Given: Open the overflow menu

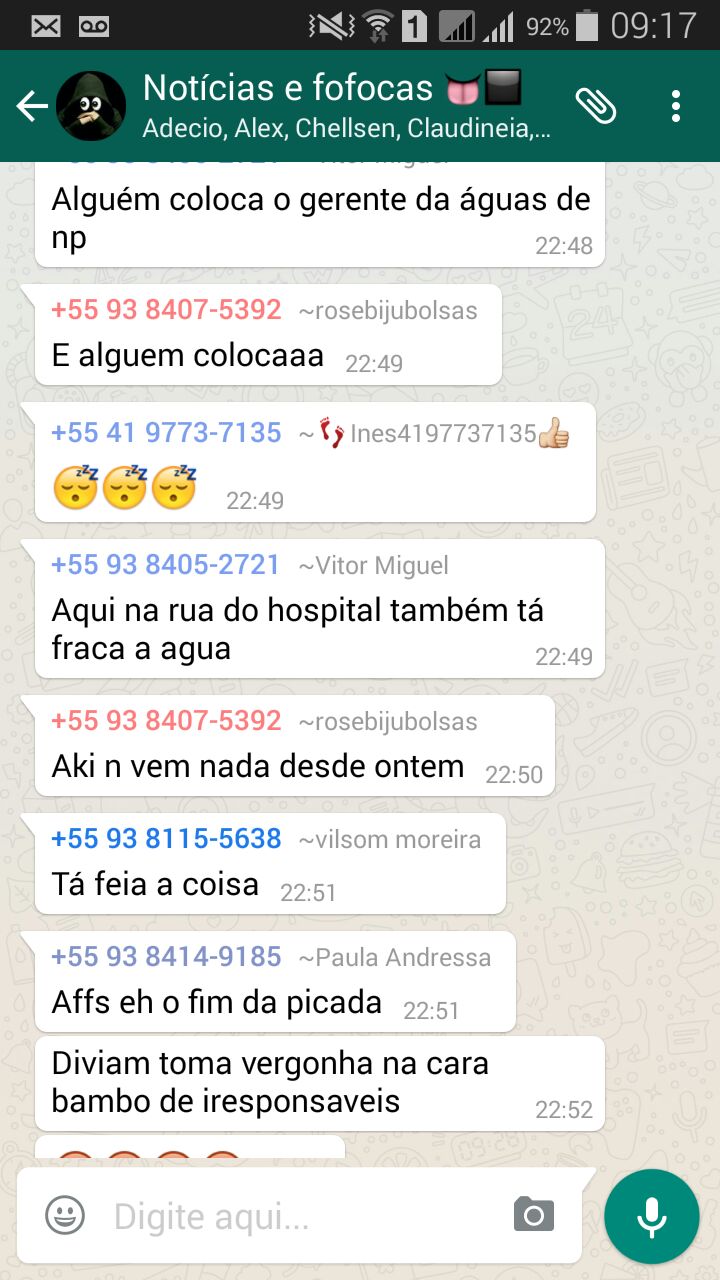Looking at the screenshot, I should click(x=677, y=106).
